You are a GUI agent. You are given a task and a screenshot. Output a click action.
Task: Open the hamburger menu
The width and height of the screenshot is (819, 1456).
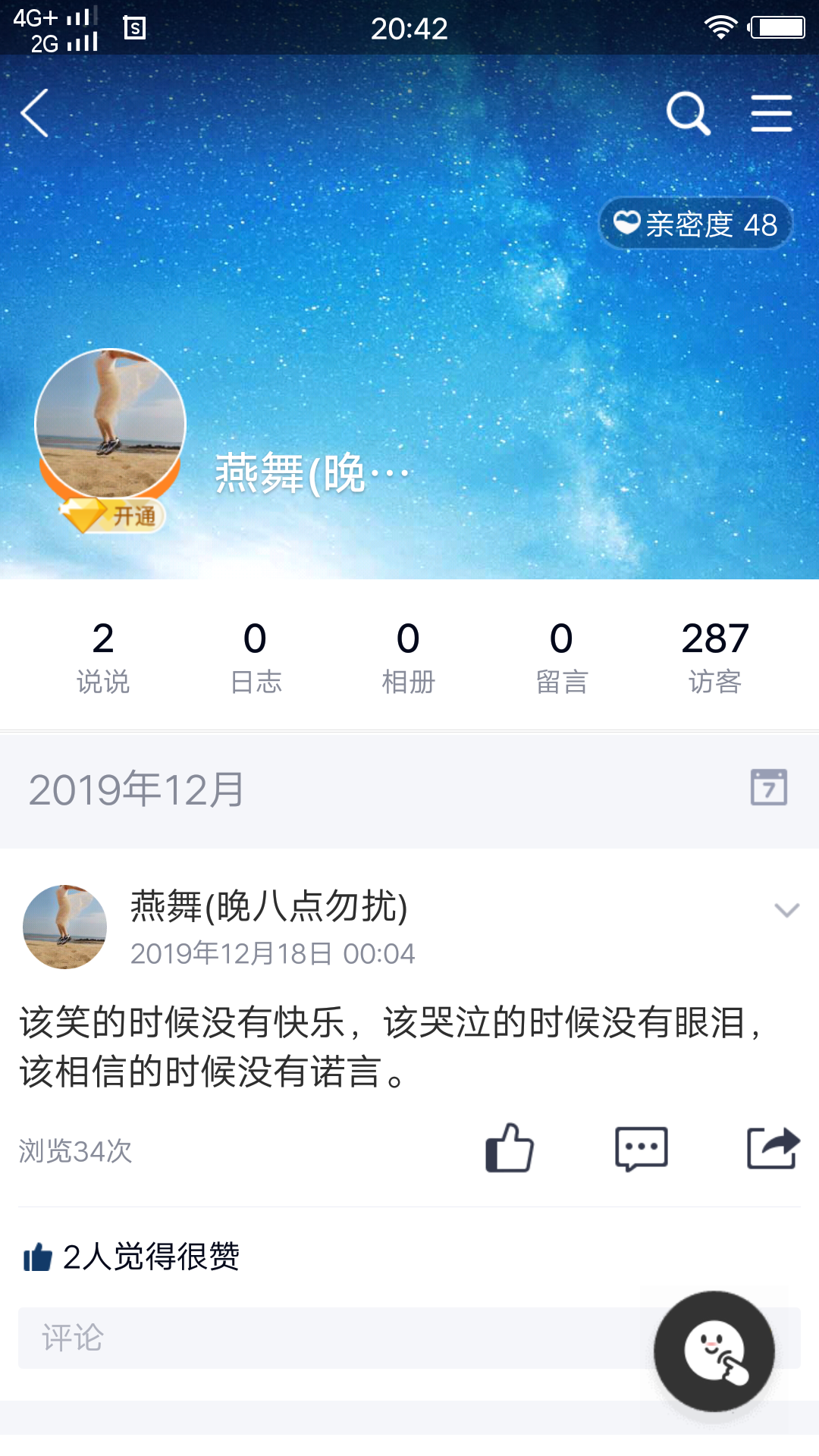coord(771,114)
